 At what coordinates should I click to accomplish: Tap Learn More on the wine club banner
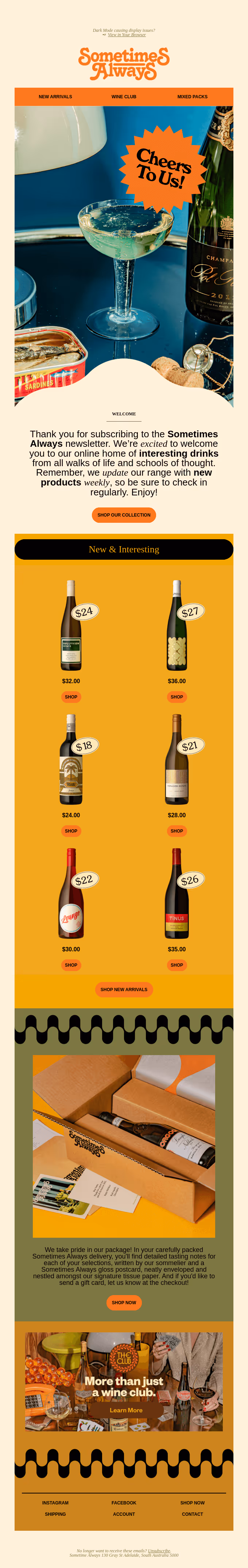(x=126, y=1410)
